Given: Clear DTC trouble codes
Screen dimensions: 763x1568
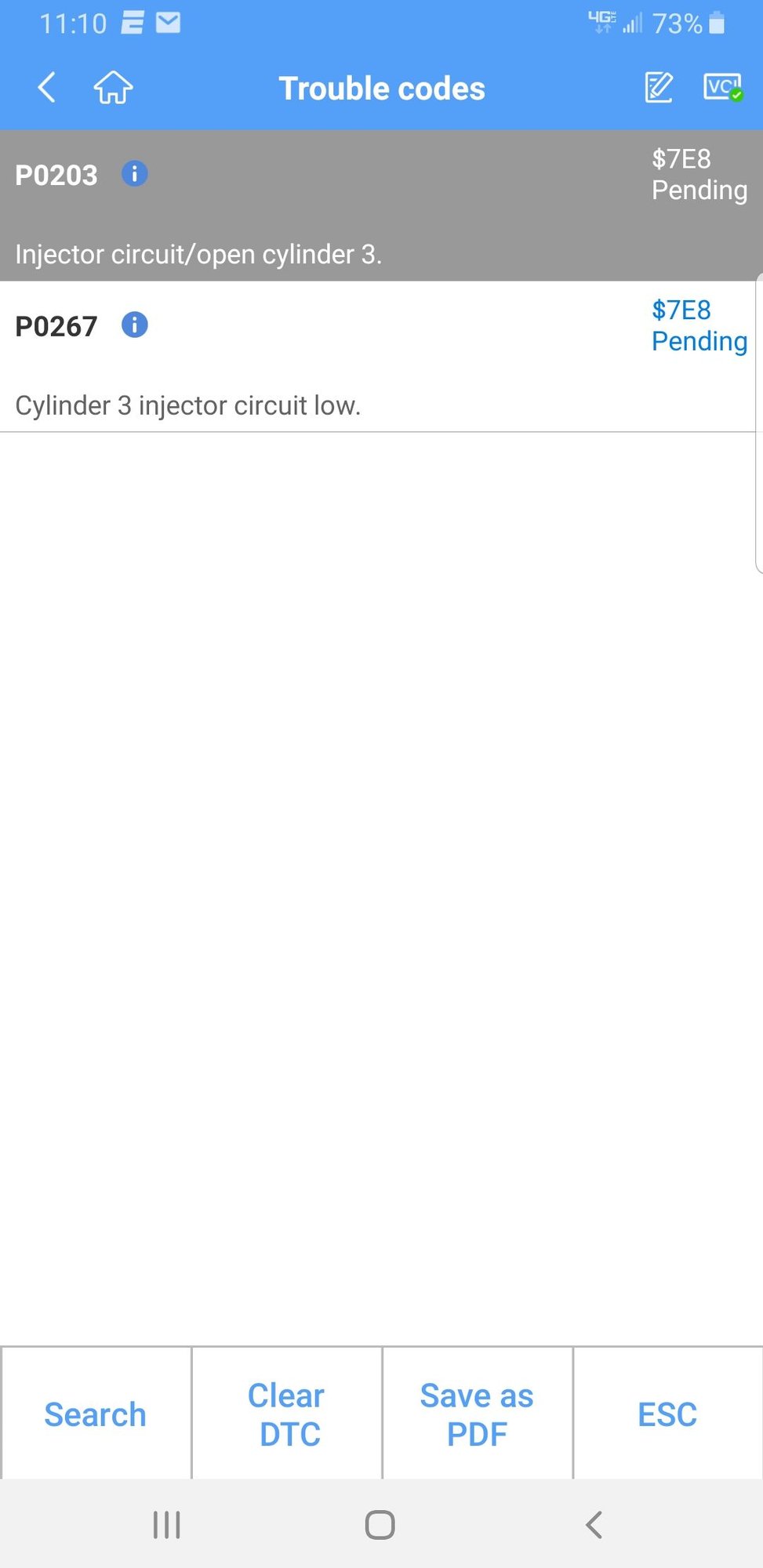Looking at the screenshot, I should tap(287, 1414).
